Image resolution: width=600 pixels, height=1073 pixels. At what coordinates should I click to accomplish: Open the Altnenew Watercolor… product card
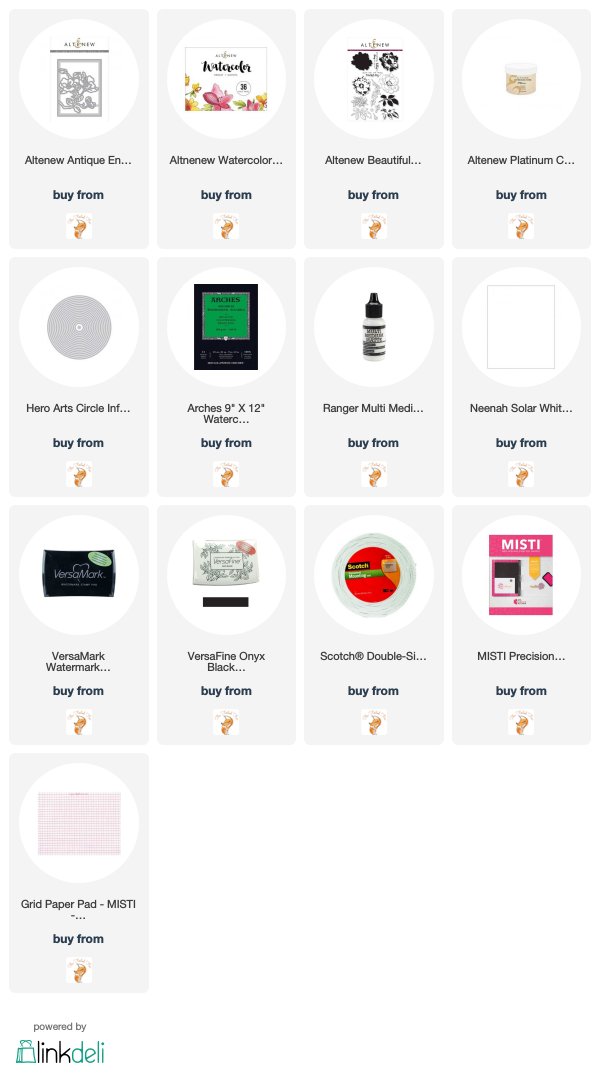pos(226,129)
